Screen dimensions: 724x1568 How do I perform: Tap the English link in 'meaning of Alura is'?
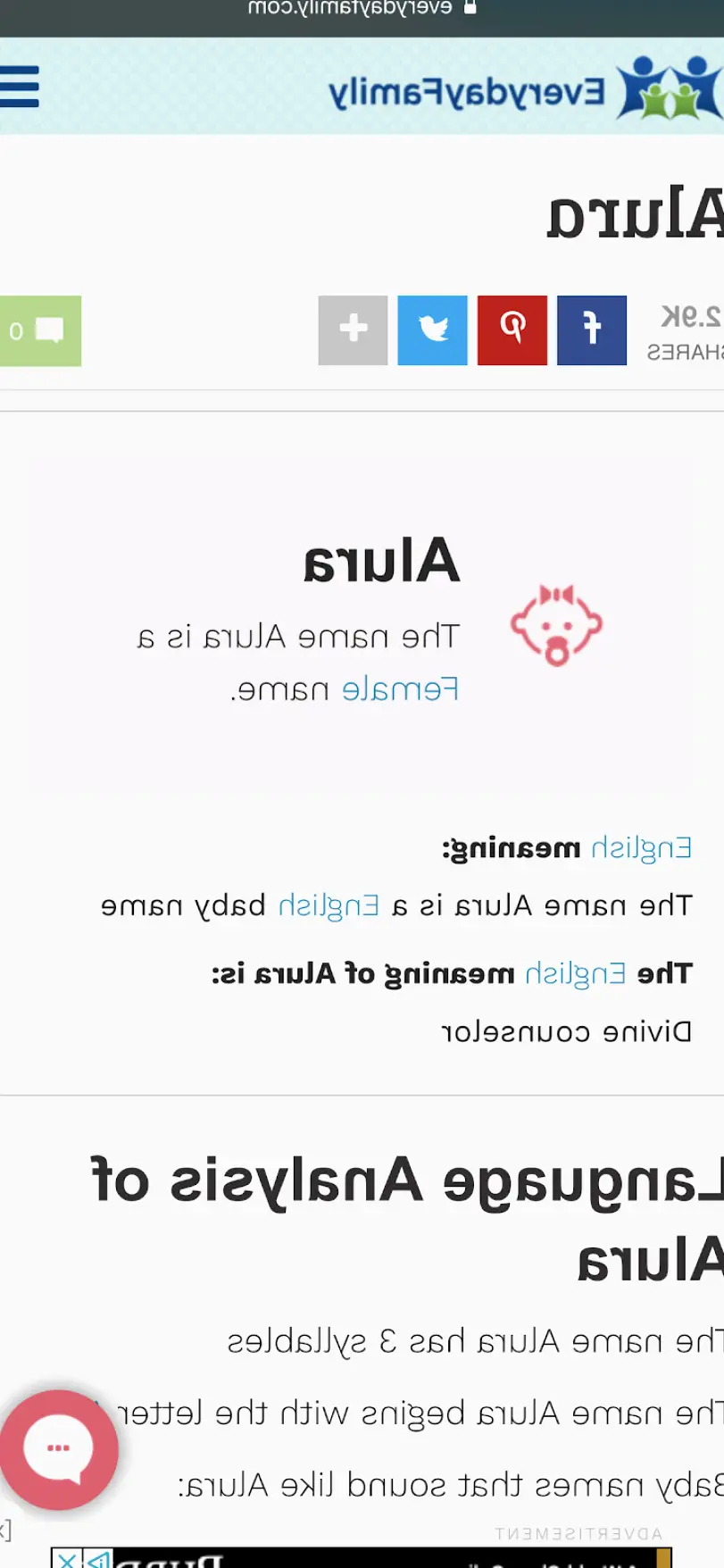(576, 973)
